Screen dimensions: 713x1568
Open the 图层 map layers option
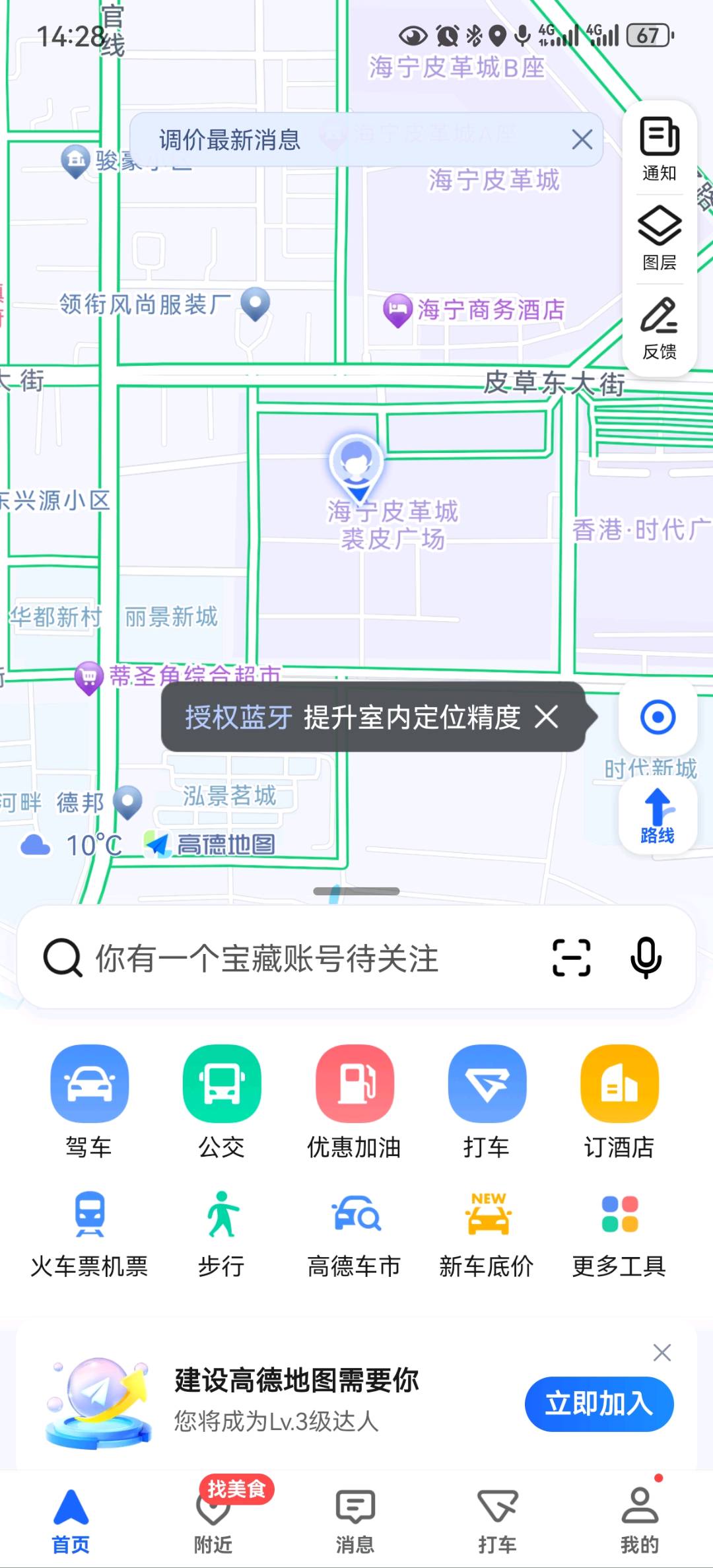tap(659, 238)
